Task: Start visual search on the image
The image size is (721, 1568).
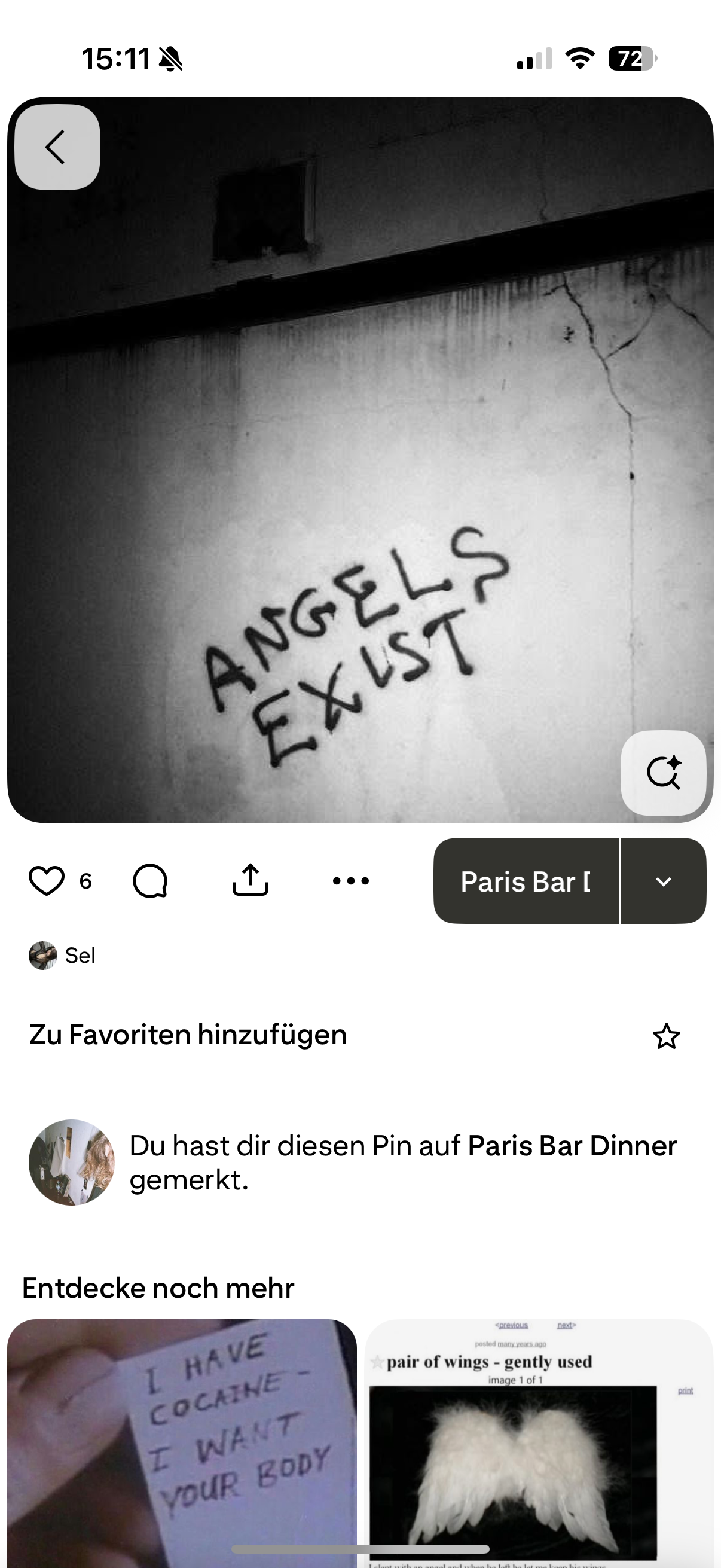Action: tap(663, 773)
